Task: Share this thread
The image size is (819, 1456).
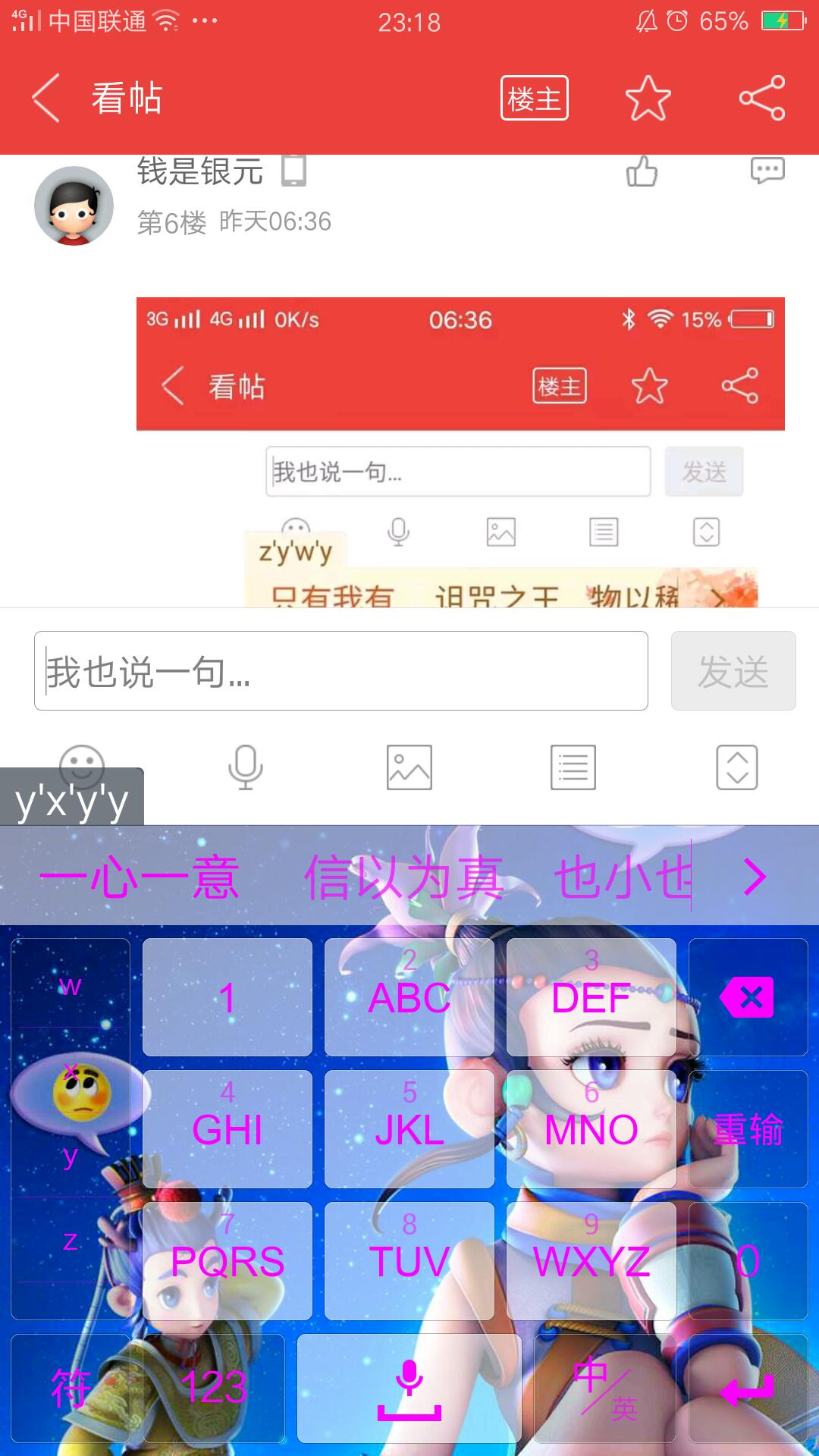Action: (761, 98)
